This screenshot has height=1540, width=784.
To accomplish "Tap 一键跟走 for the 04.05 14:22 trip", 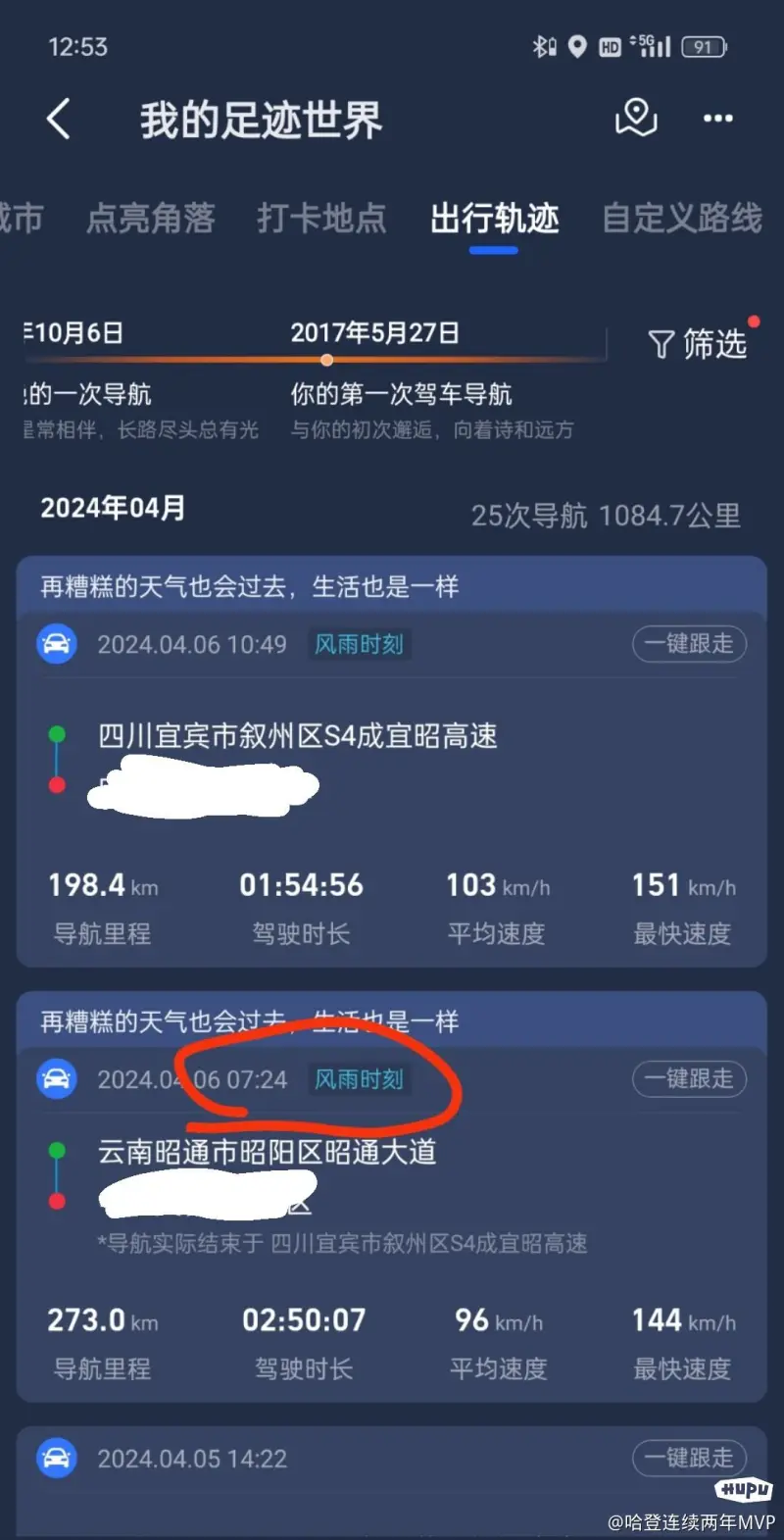I will [689, 1458].
